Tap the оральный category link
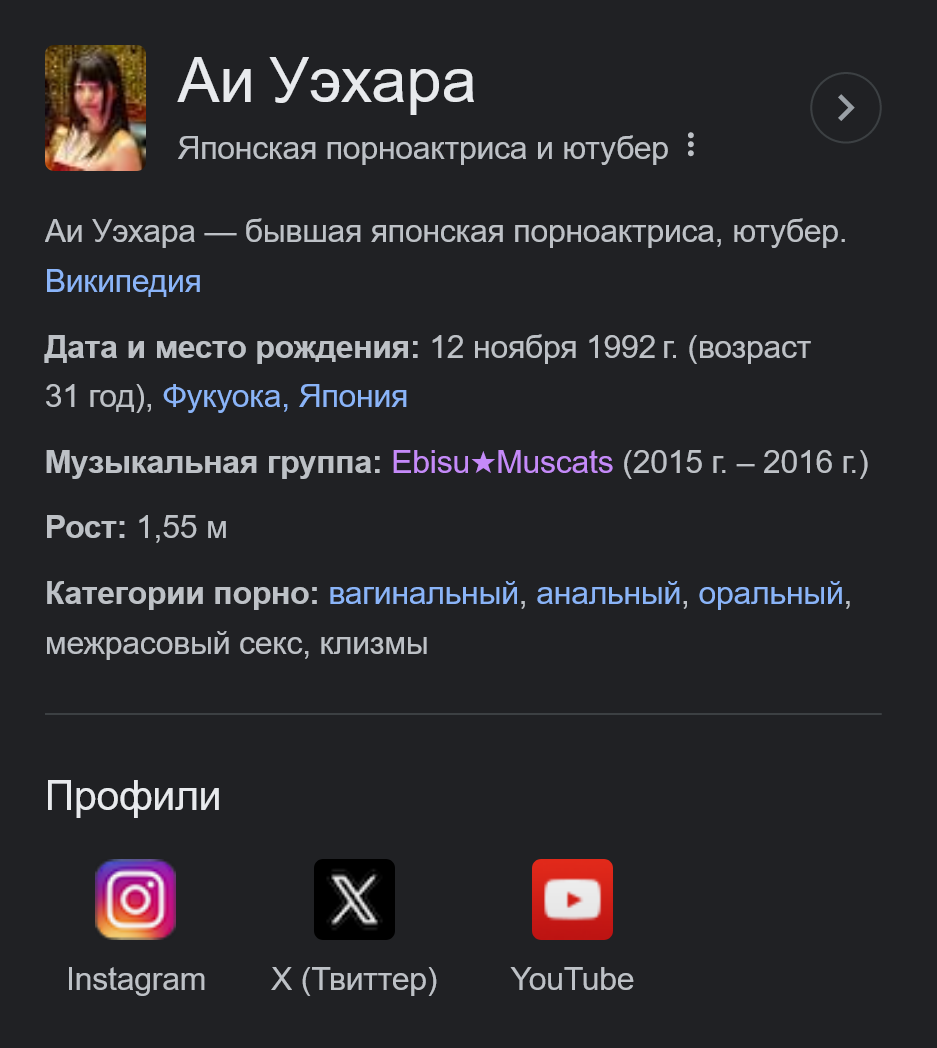The image size is (937, 1048). [x=770, y=594]
